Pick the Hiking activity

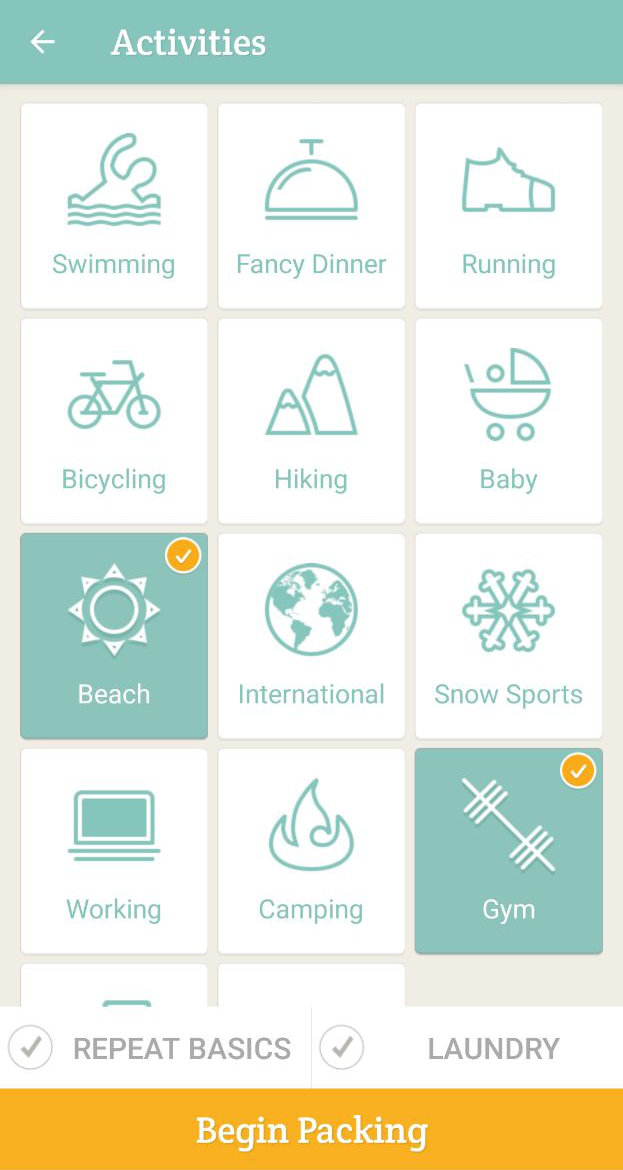311,421
